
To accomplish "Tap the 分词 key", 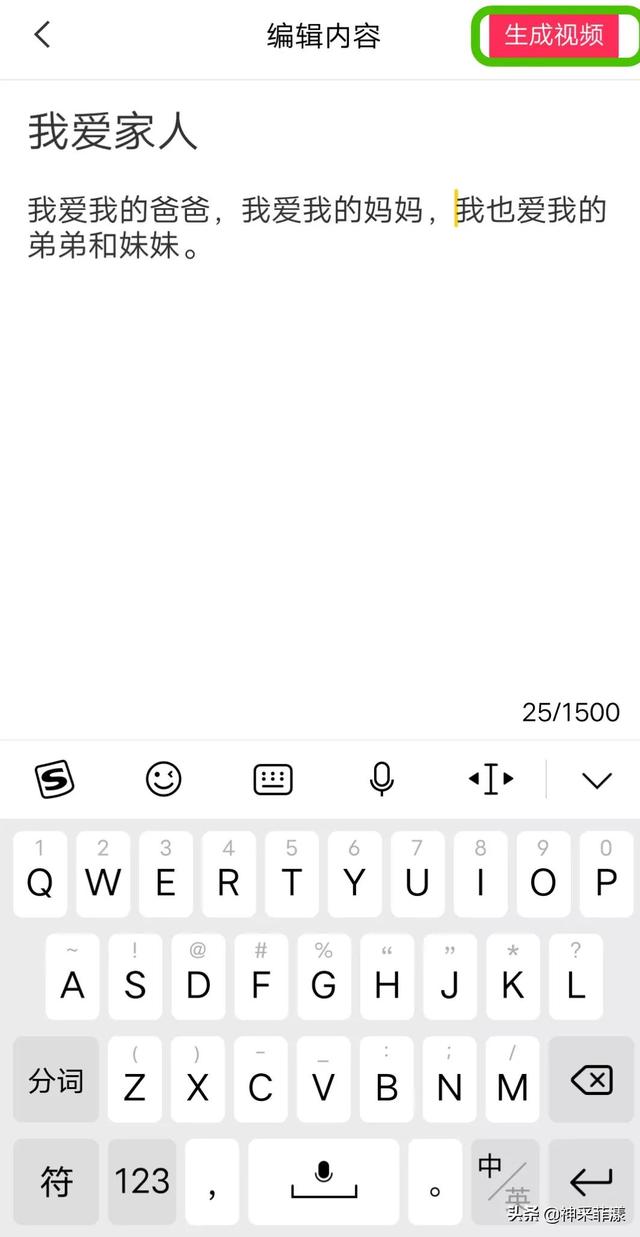I will point(56,1080).
